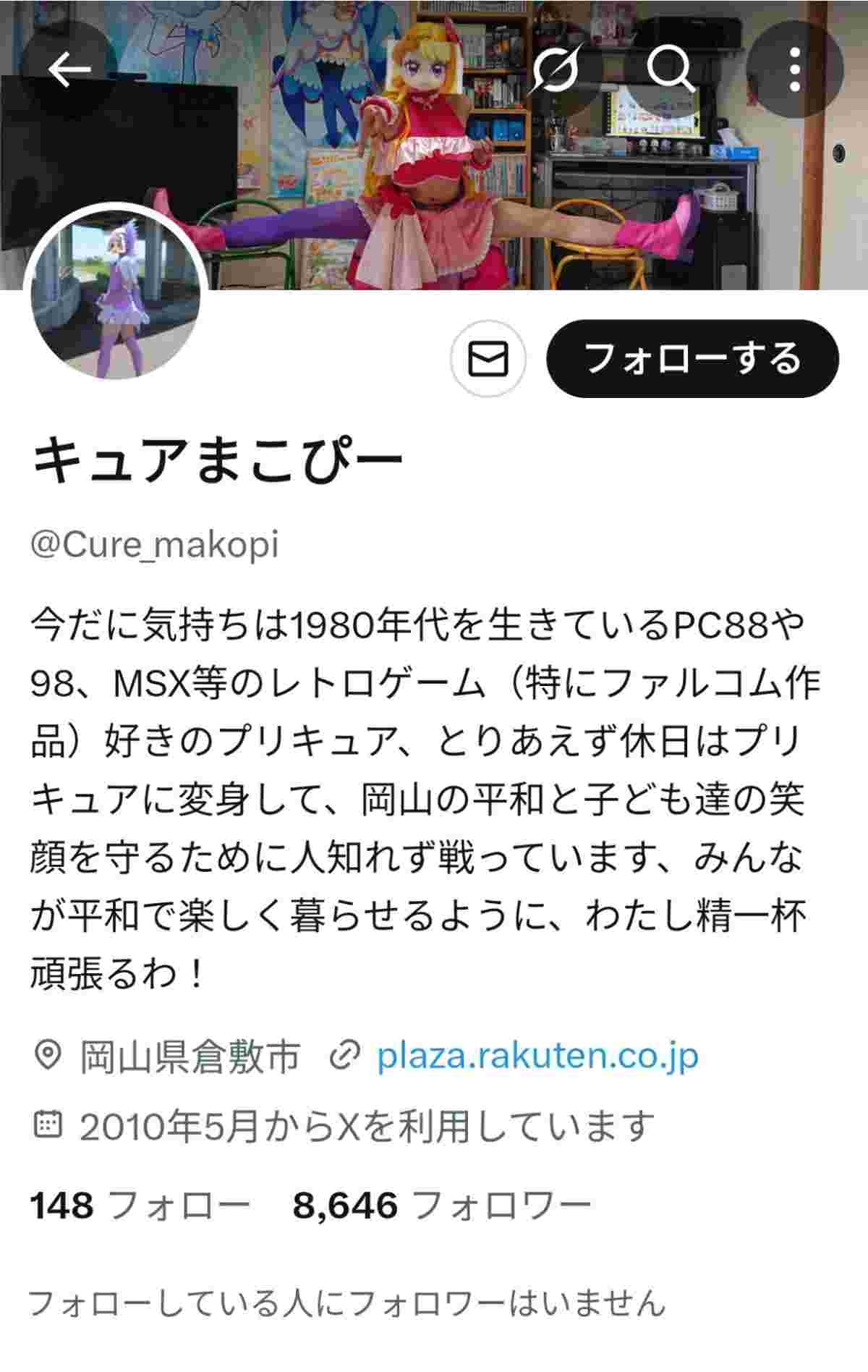Open the three-dot overflow menu
Screen dimensions: 868x1372
pyautogui.click(x=794, y=70)
